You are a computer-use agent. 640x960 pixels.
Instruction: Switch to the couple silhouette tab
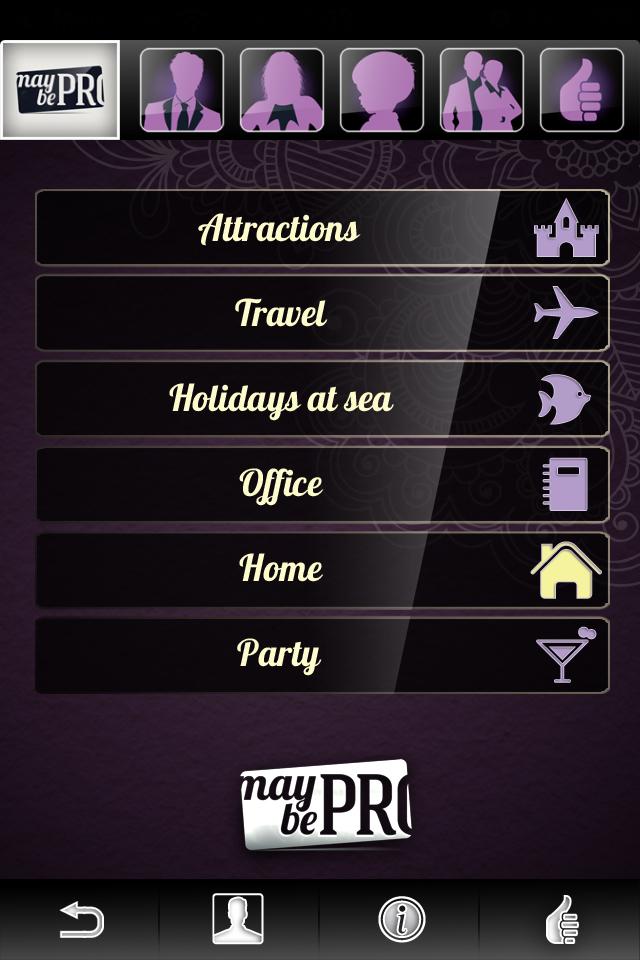point(482,90)
